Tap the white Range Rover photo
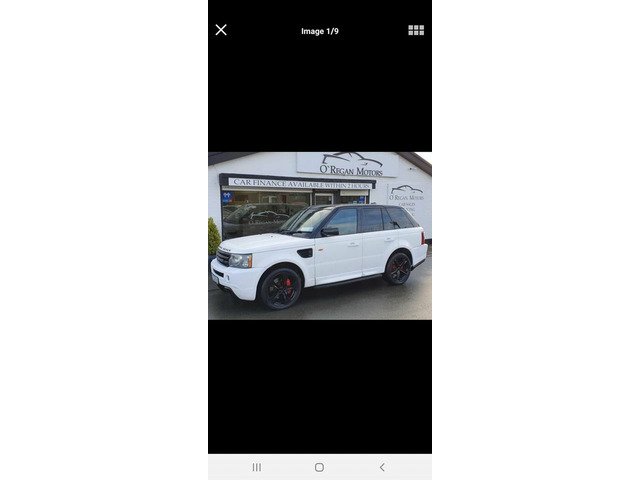This screenshot has width=640, height=480. point(320,236)
